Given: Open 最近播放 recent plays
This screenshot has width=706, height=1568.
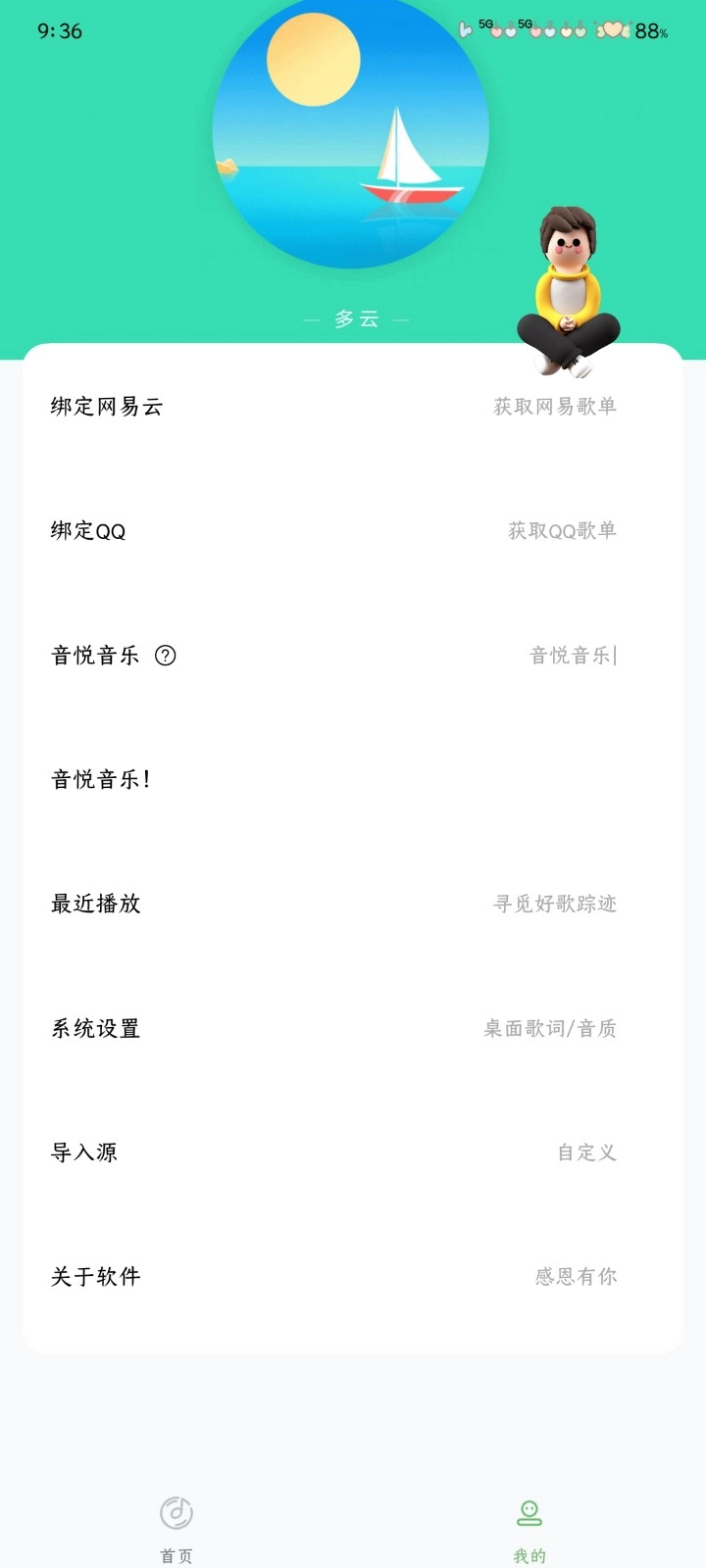Looking at the screenshot, I should [95, 904].
